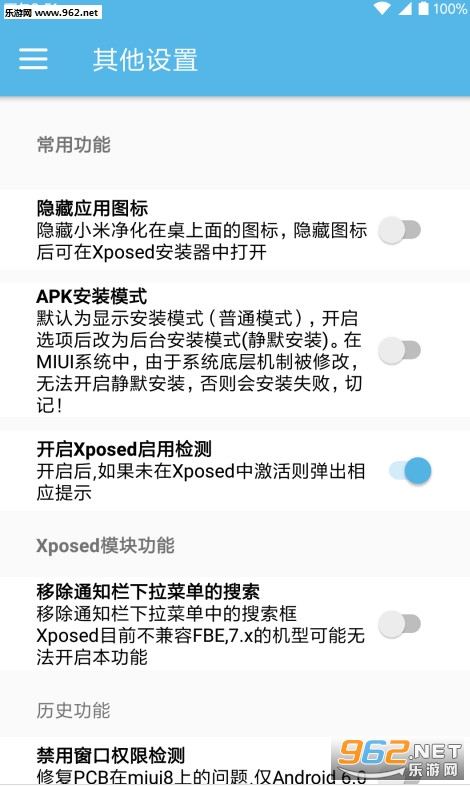The height and width of the screenshot is (786, 470).
Task: Open the hamburger drawer menu
Action: (x=34, y=59)
